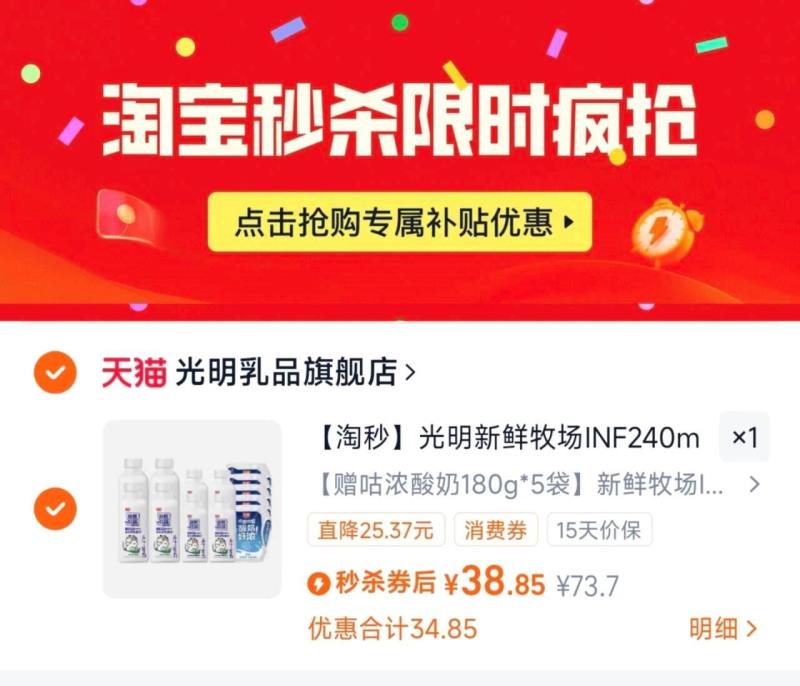Open the milk product image
Screen dimensions: 800x686
192,509
